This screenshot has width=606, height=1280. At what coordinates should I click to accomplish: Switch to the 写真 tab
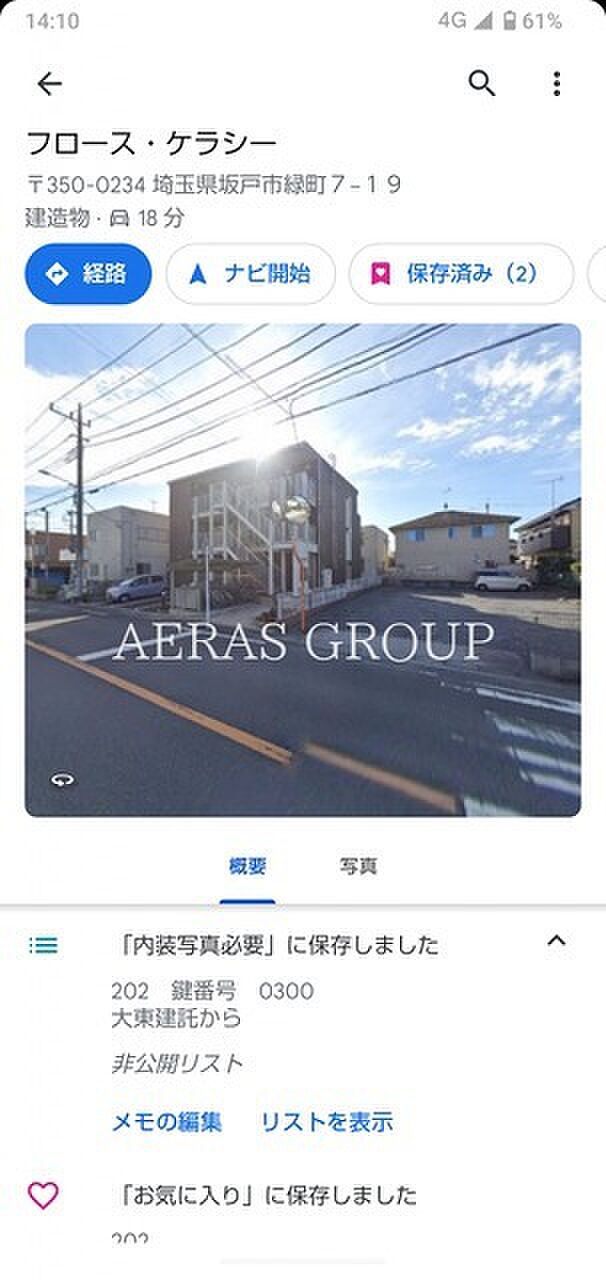pos(358,866)
